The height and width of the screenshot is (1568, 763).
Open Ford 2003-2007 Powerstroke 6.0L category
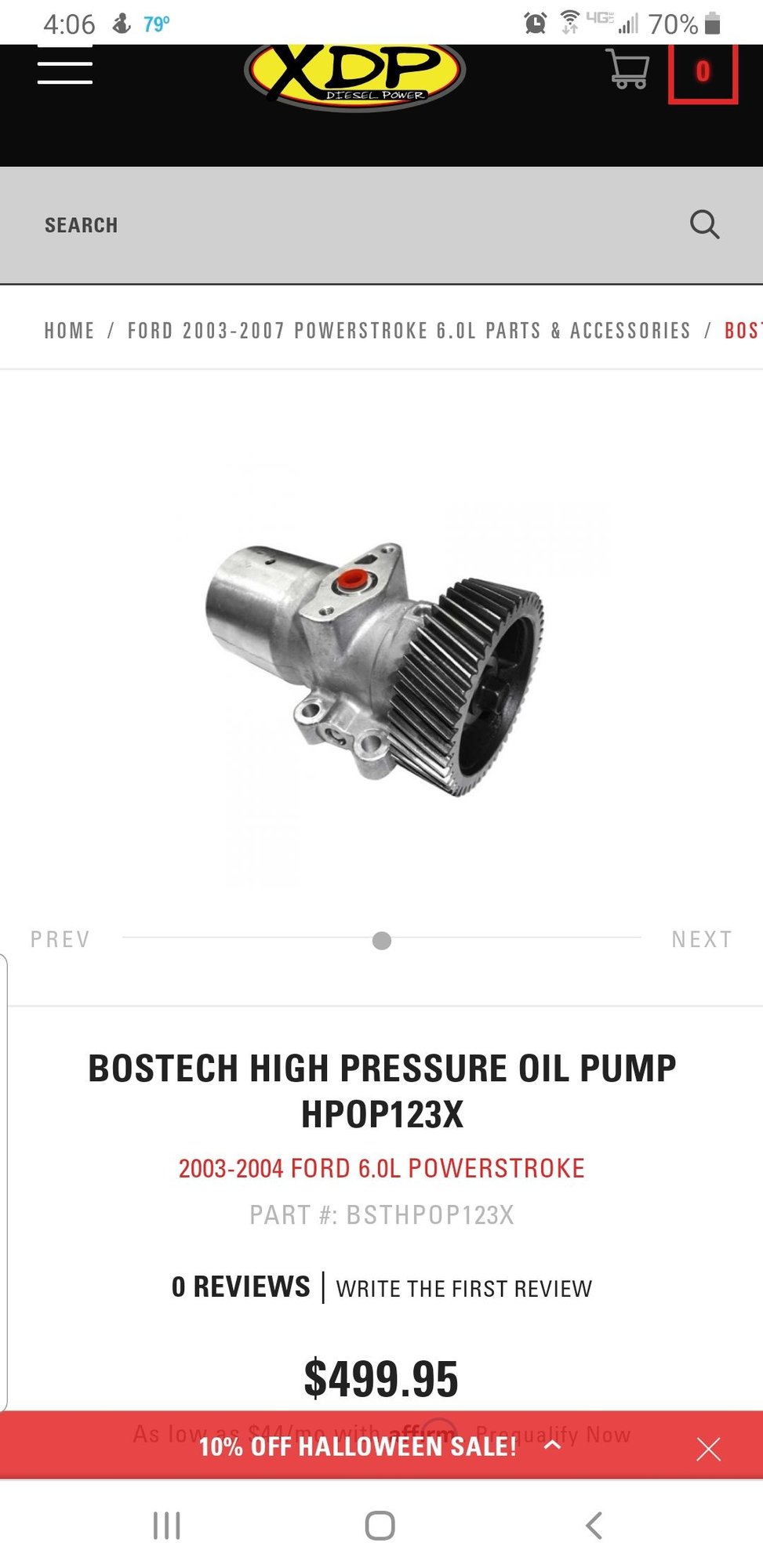pos(408,330)
